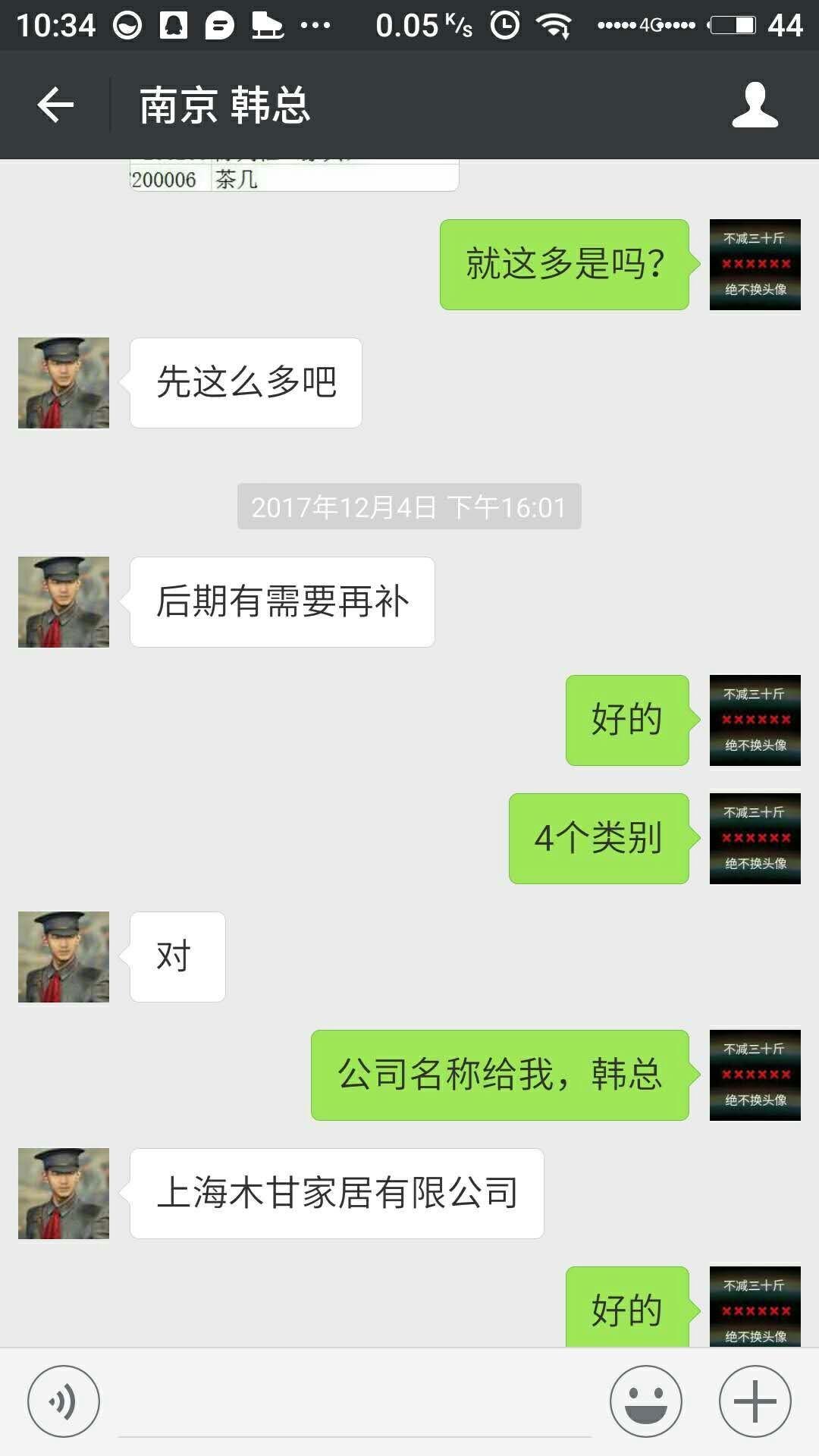Switch to voice message input
This screenshot has width=819, height=1456.
(64, 1401)
